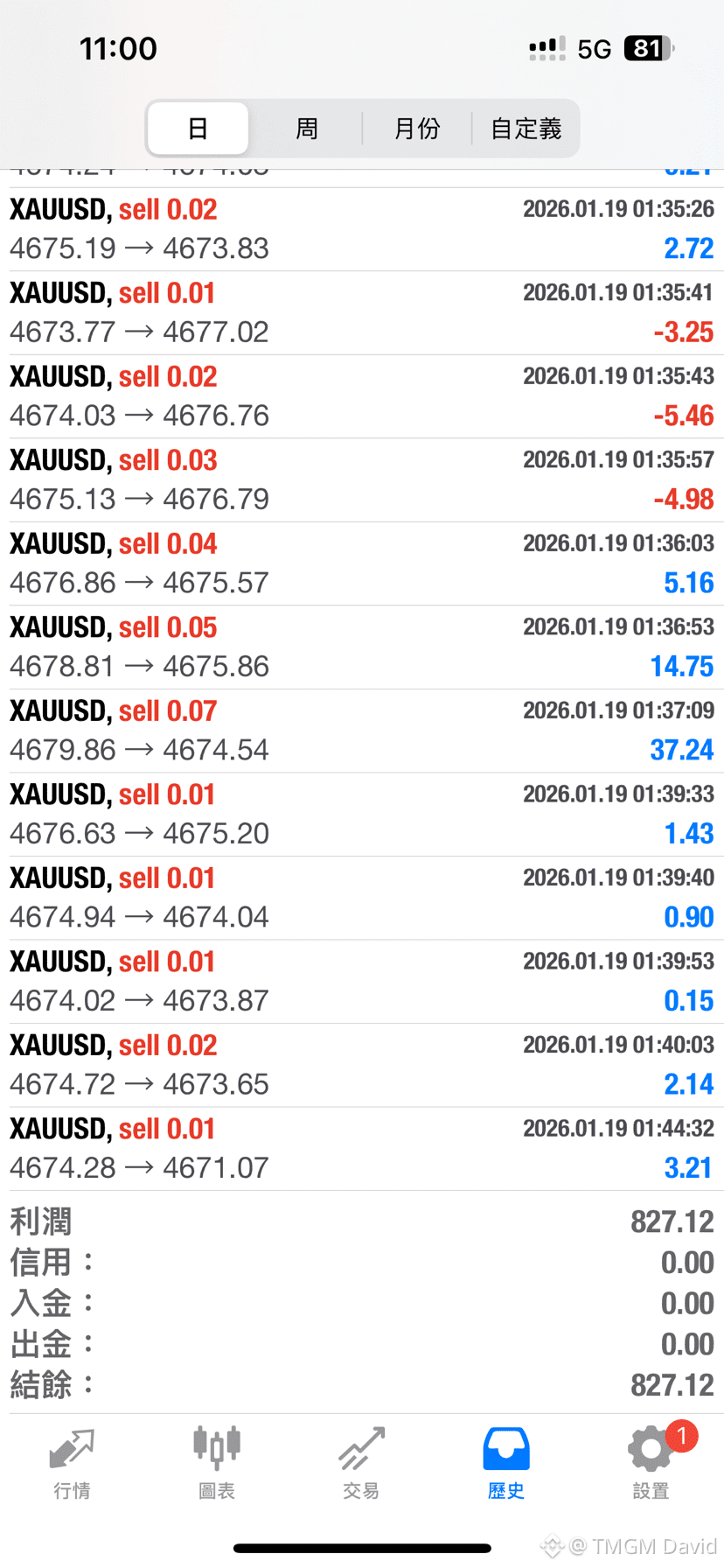724x1568 pixels.
Task: Expand the sell 0.04 trade at 01:36:03
Action: click(362, 563)
